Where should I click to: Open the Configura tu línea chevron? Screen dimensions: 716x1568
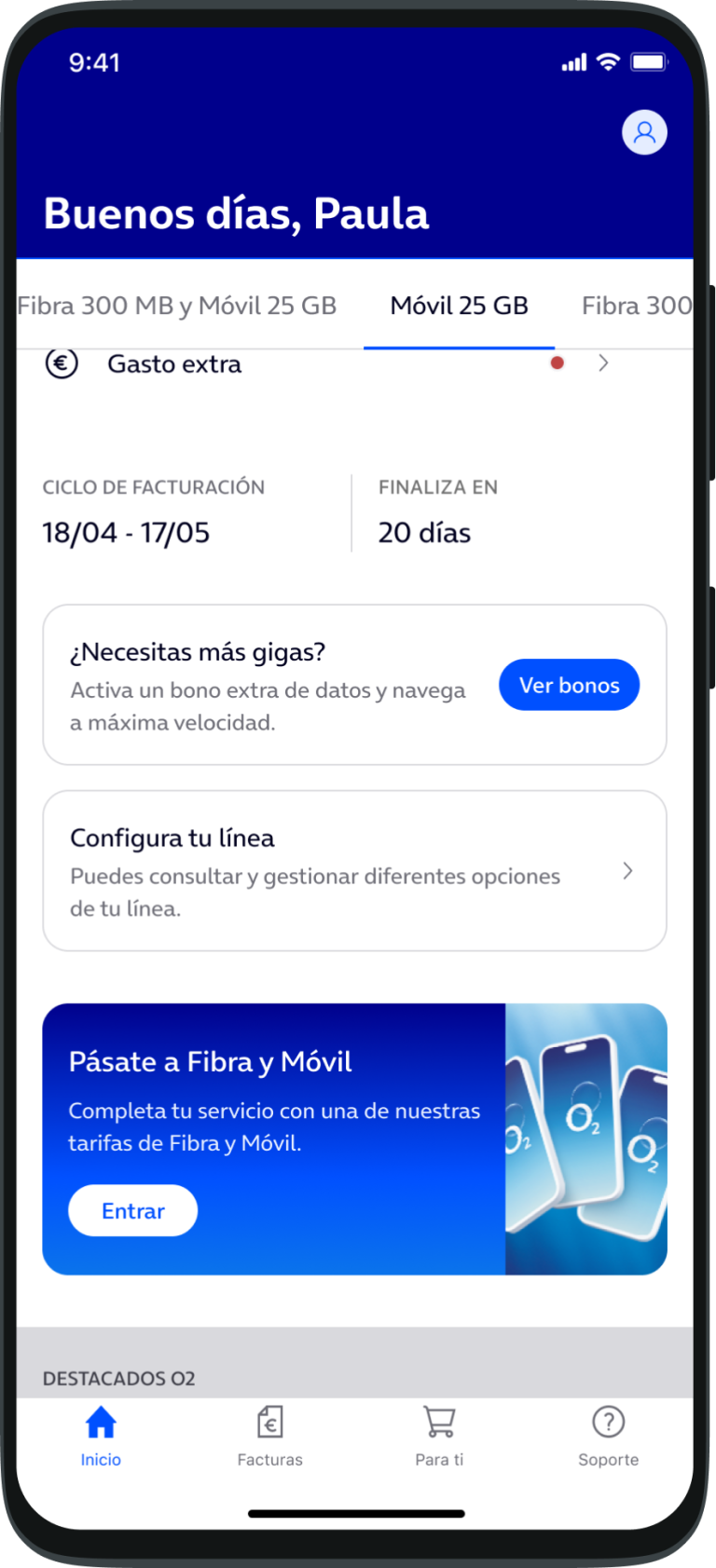[x=626, y=870]
